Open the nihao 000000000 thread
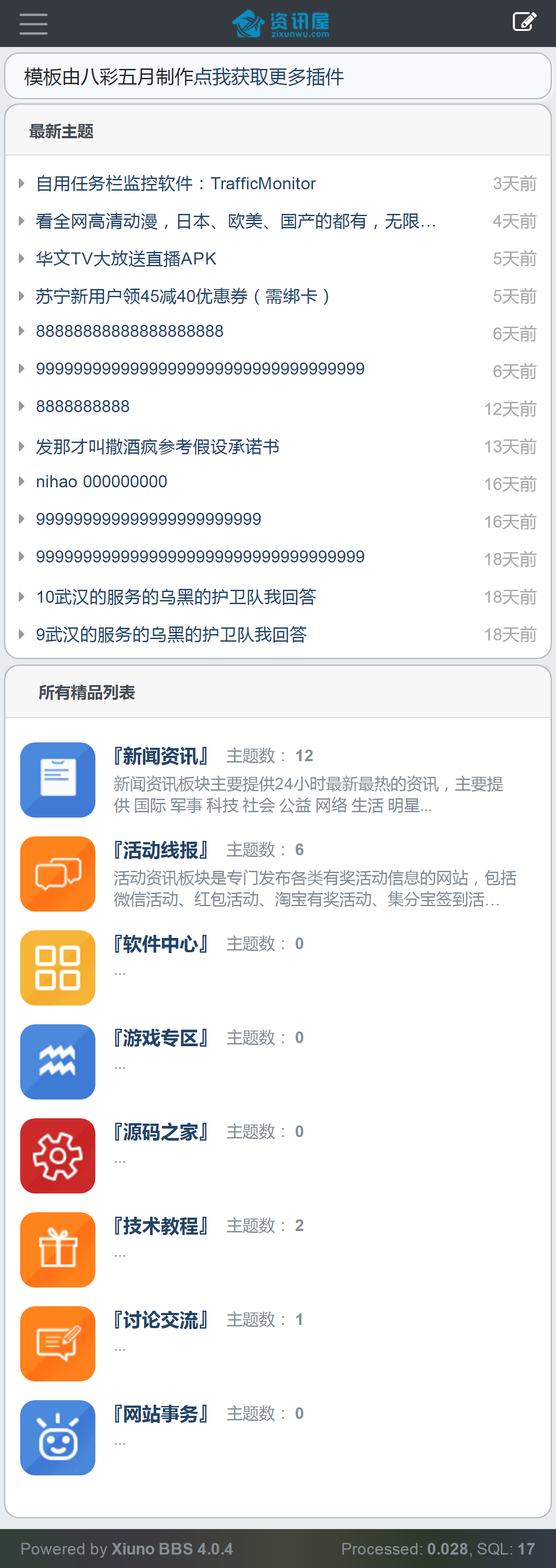This screenshot has width=556, height=1568. coord(101,482)
